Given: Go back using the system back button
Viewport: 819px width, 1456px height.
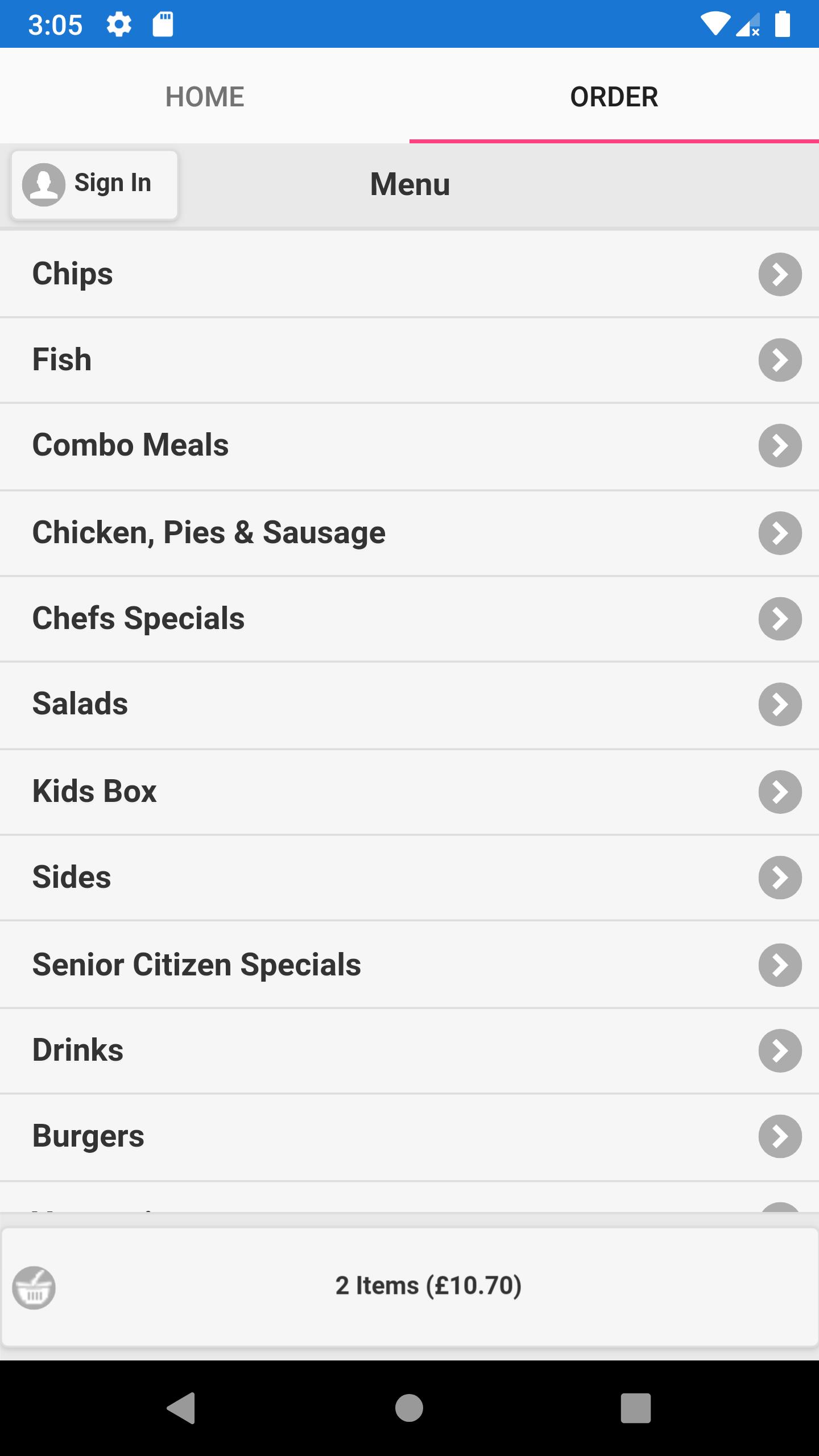Looking at the screenshot, I should (182, 1408).
